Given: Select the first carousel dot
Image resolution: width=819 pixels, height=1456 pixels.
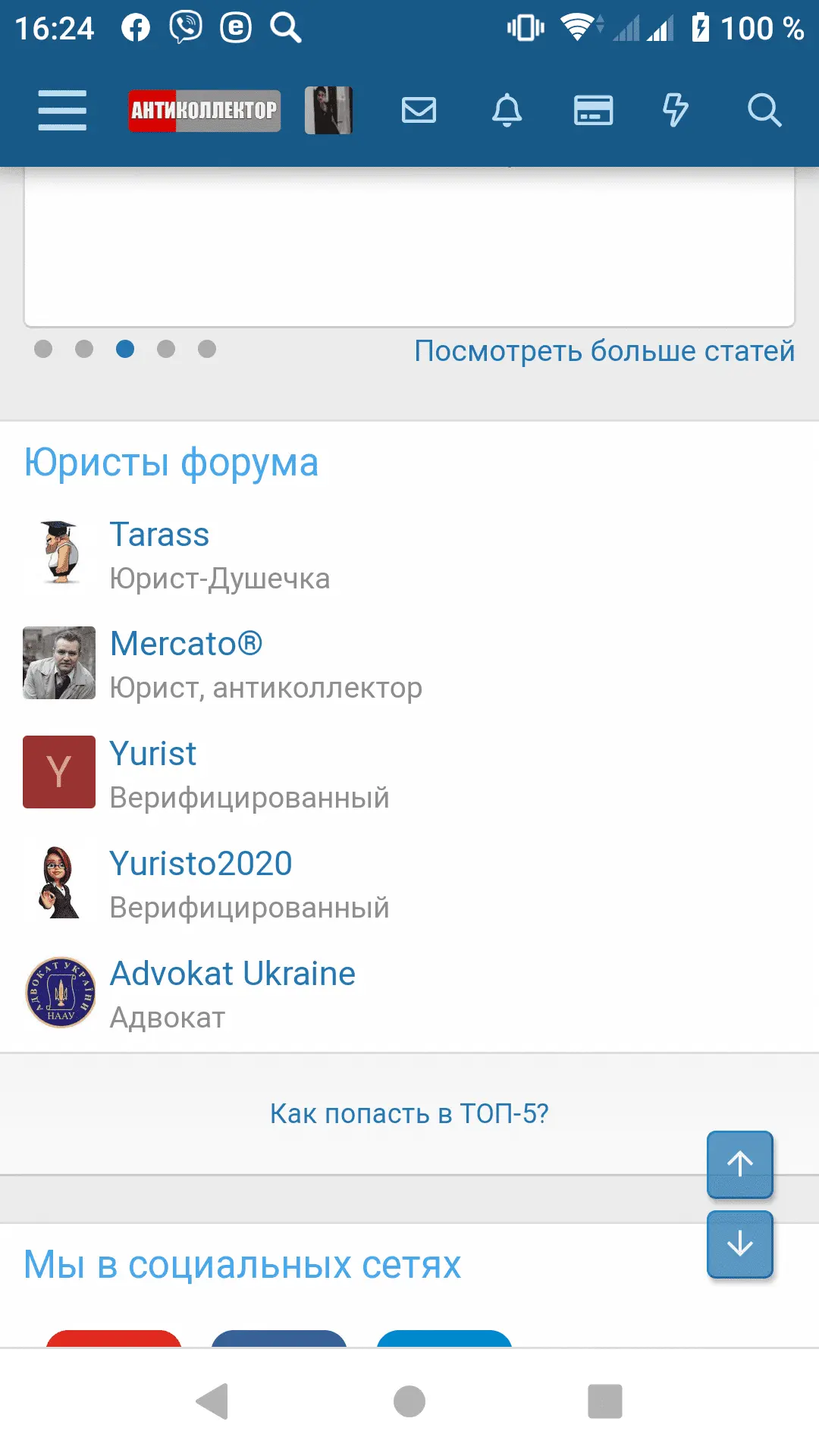Looking at the screenshot, I should pos(43,349).
